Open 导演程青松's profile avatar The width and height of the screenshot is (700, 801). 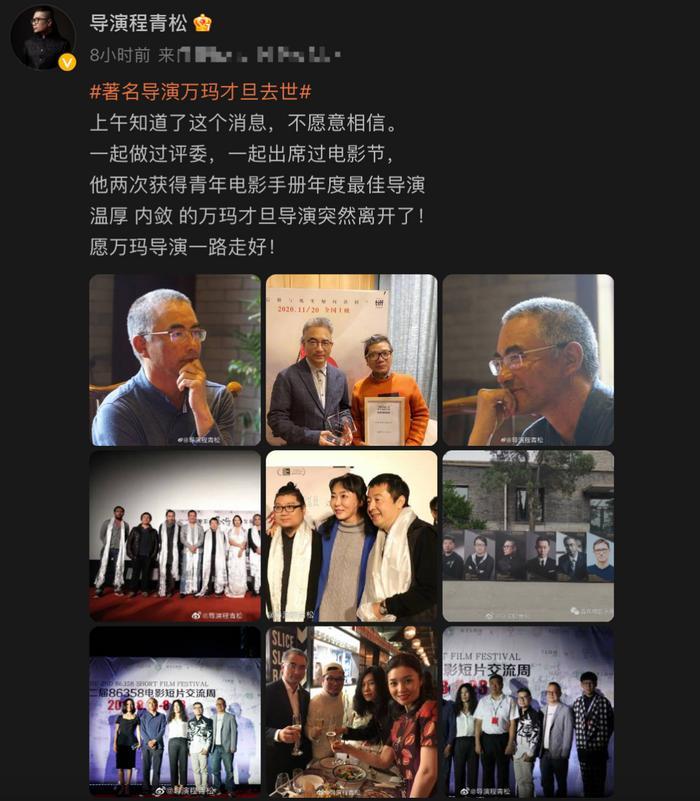point(43,37)
